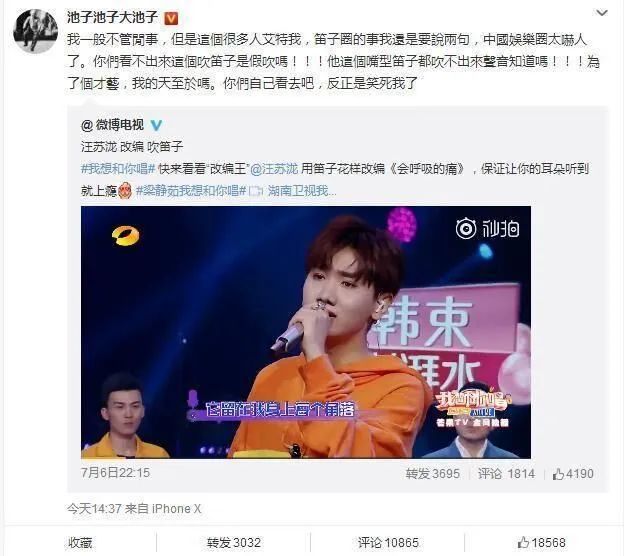Add this post to 收藏
Image resolution: width=624 pixels, height=556 pixels.
[x=80, y=542]
